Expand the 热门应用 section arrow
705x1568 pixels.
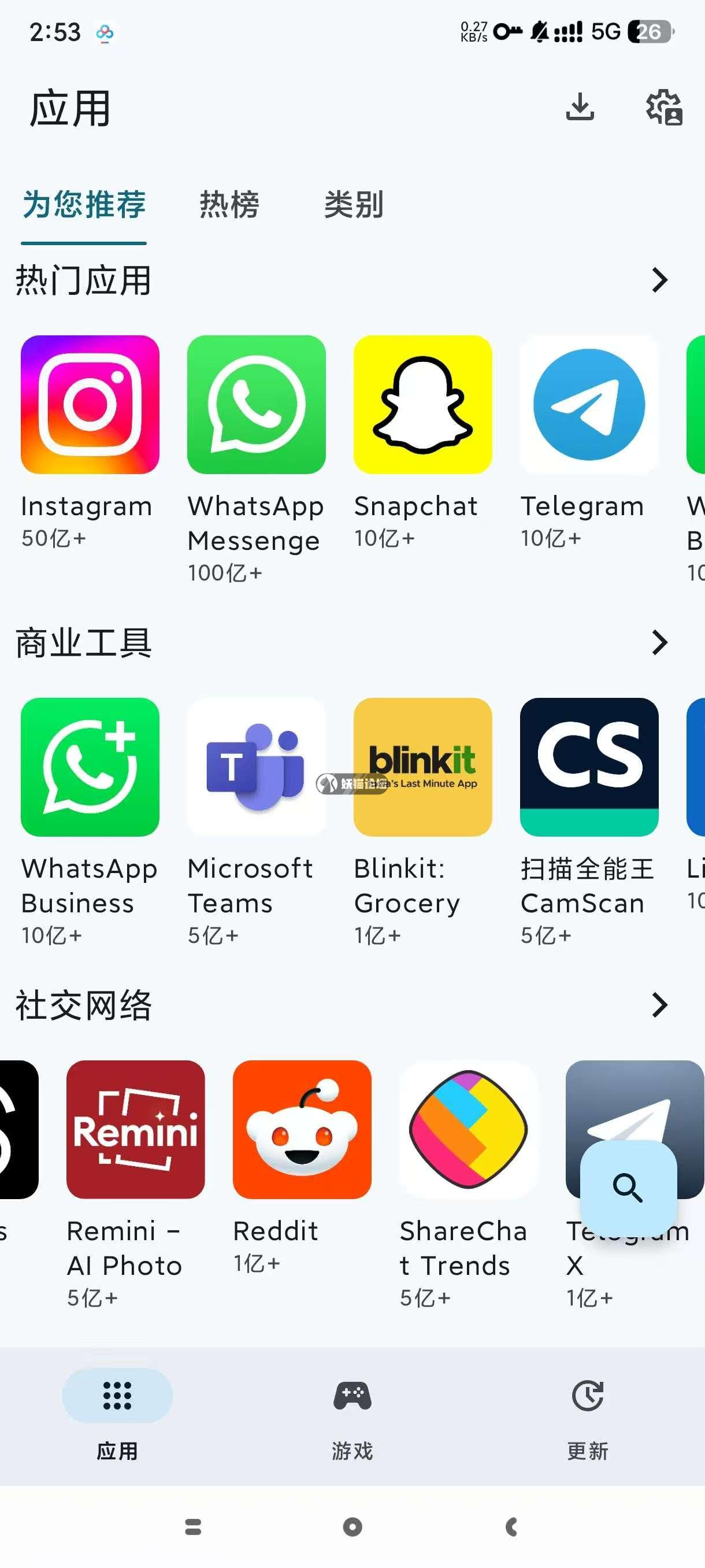coord(659,280)
